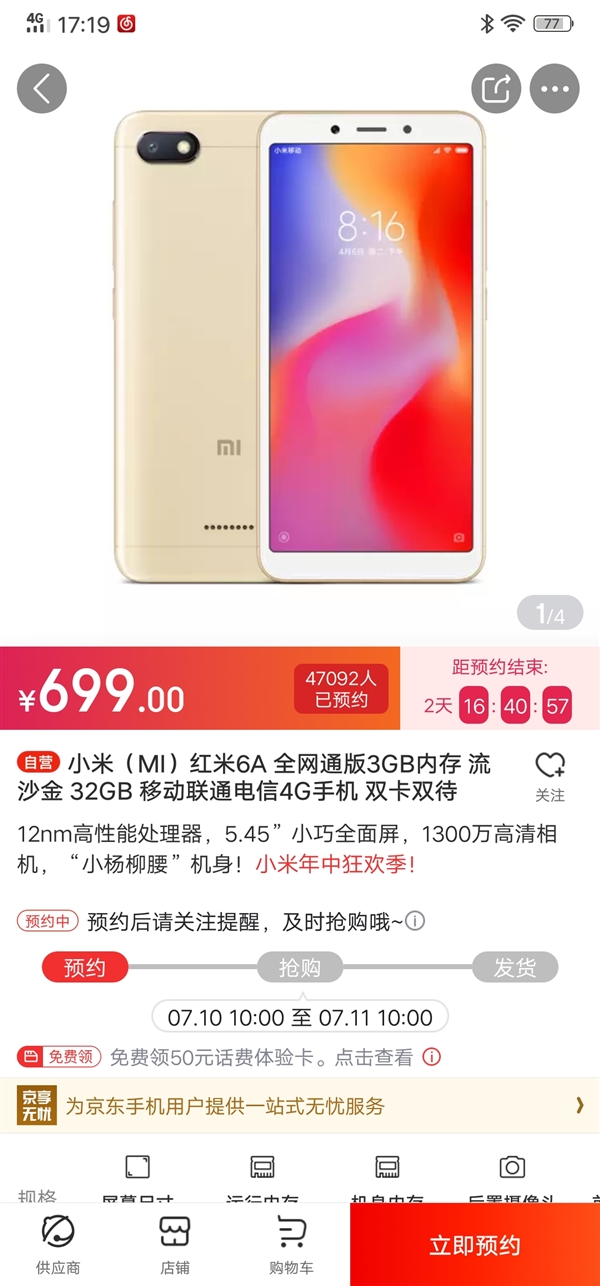
Task: Visit the 店铺 store page
Action: pyautogui.click(x=175, y=1244)
